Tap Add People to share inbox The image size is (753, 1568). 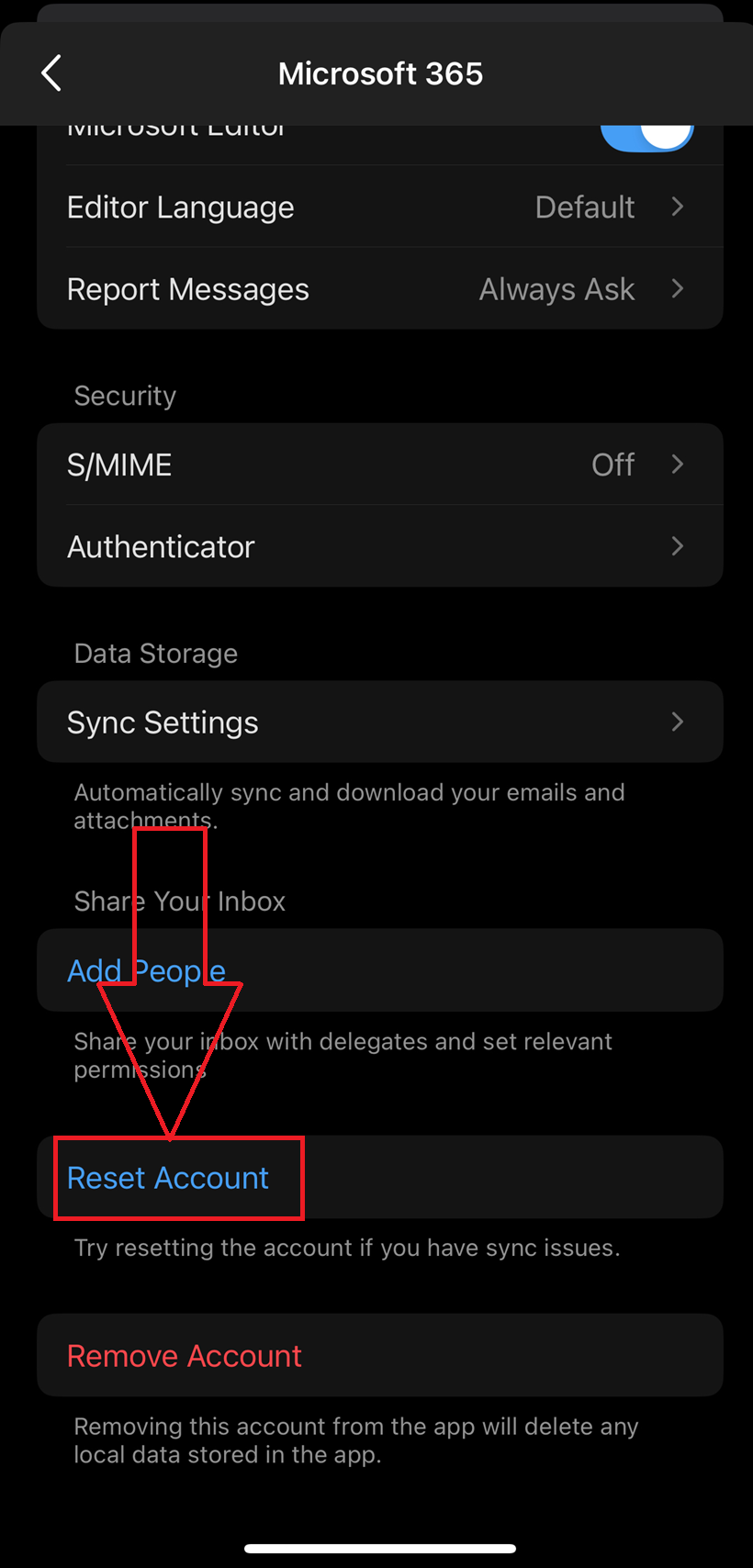147,971
